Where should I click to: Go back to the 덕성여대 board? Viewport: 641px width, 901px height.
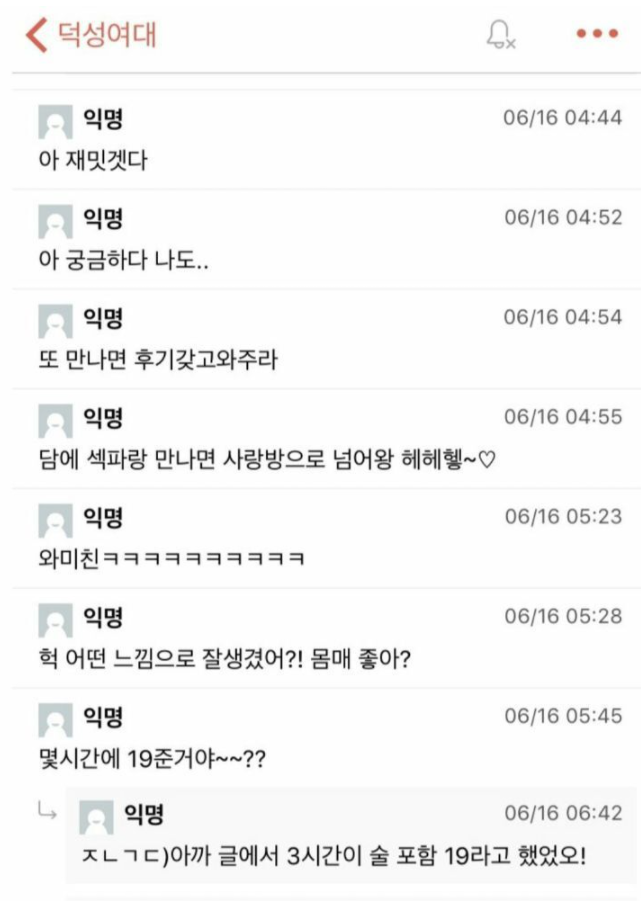tap(38, 34)
